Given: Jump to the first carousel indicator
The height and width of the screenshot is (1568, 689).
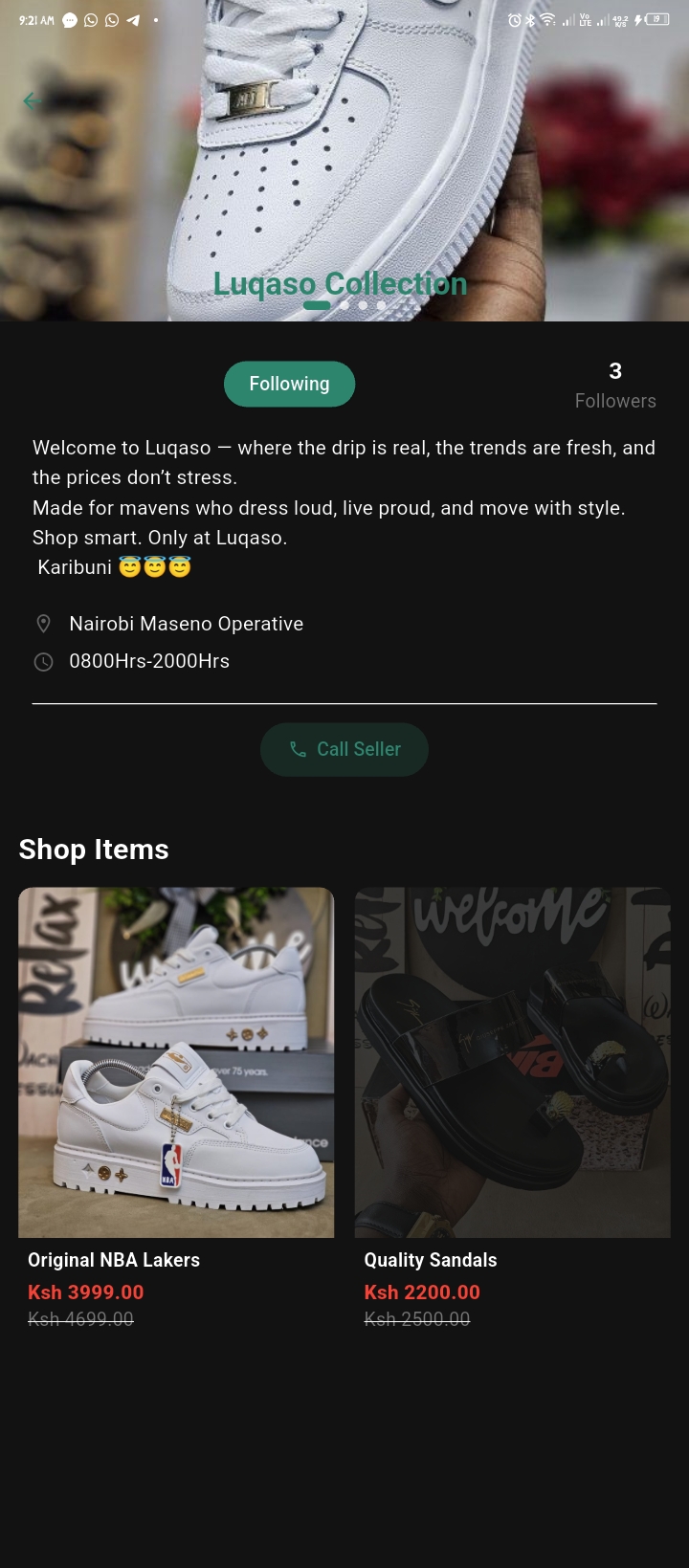Looking at the screenshot, I should [x=317, y=305].
